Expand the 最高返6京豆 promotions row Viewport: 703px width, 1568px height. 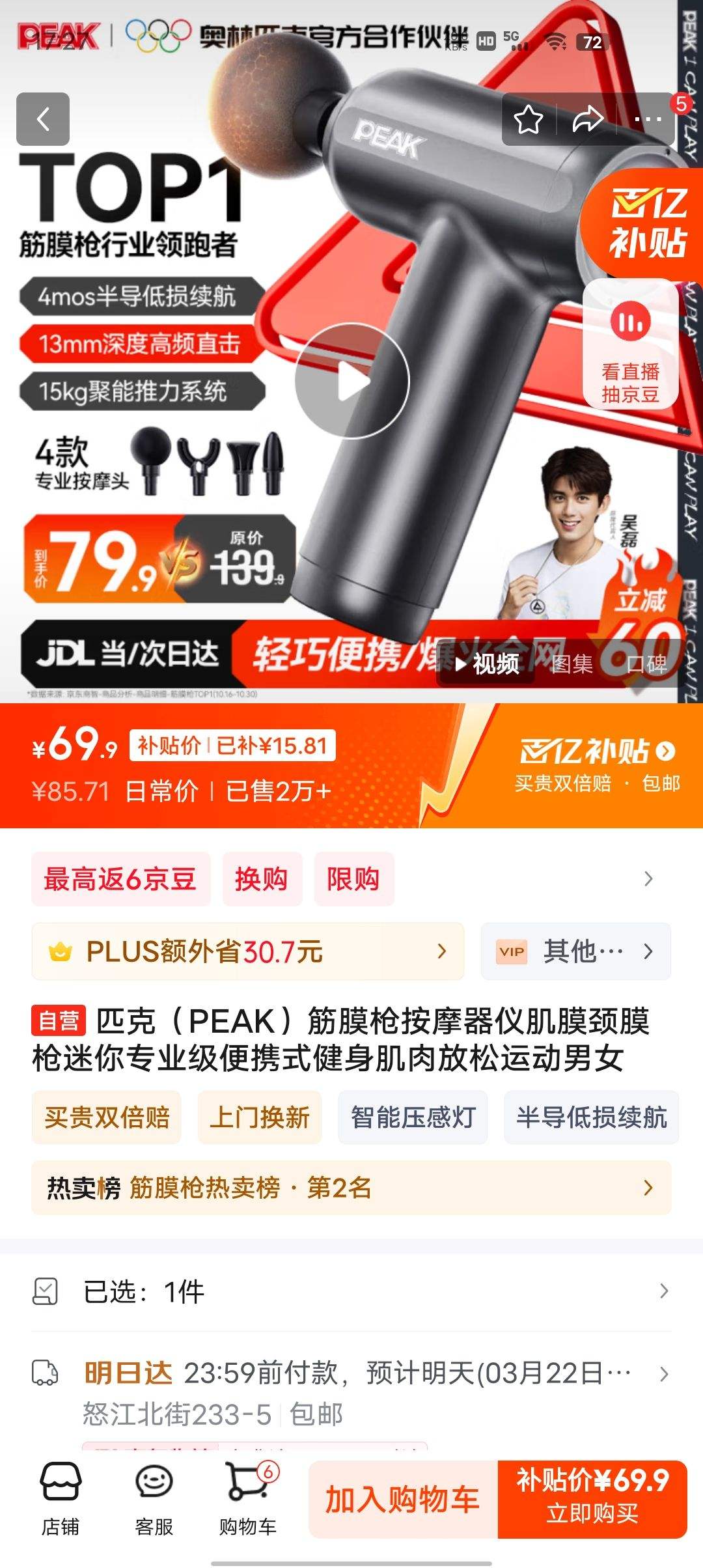648,879
